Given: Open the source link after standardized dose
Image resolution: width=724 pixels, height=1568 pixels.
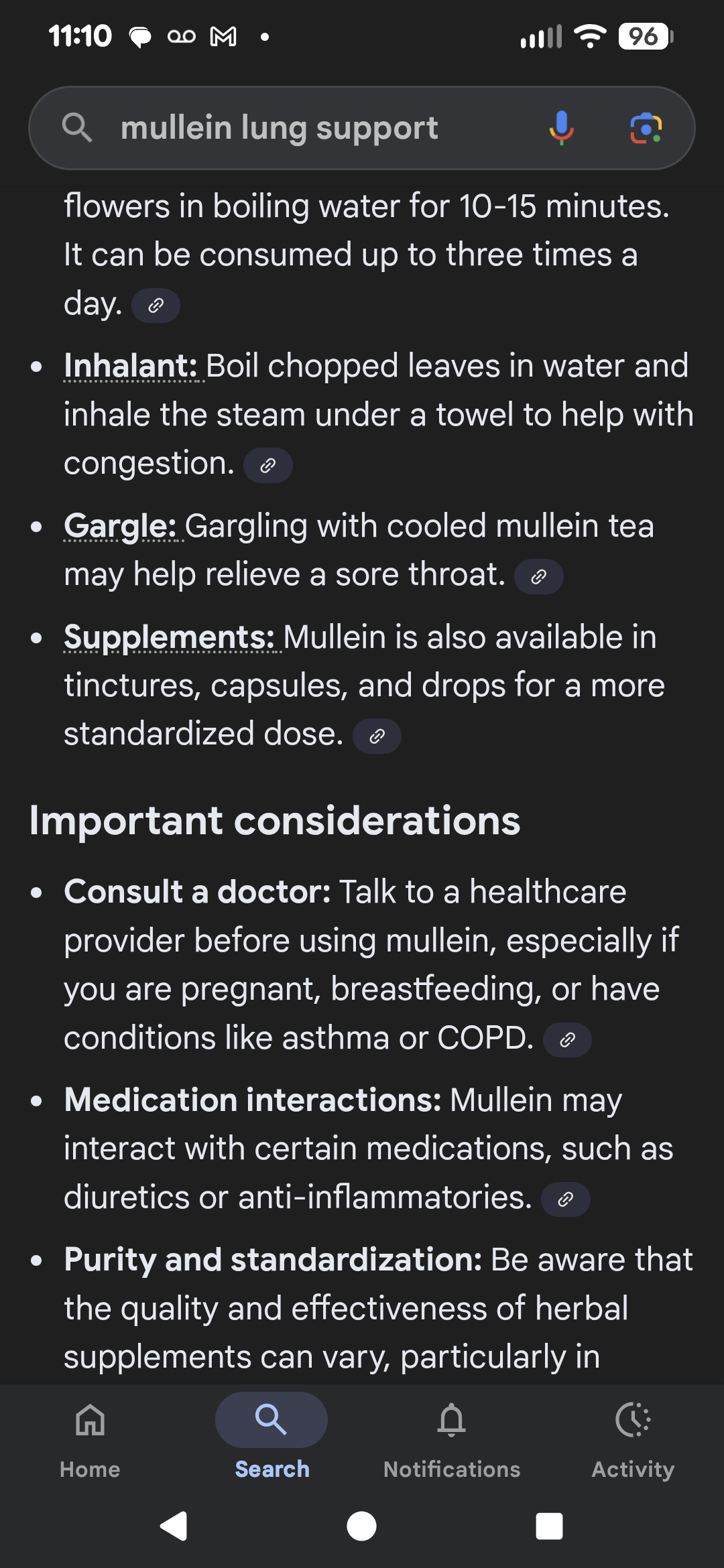Looking at the screenshot, I should click(377, 736).
